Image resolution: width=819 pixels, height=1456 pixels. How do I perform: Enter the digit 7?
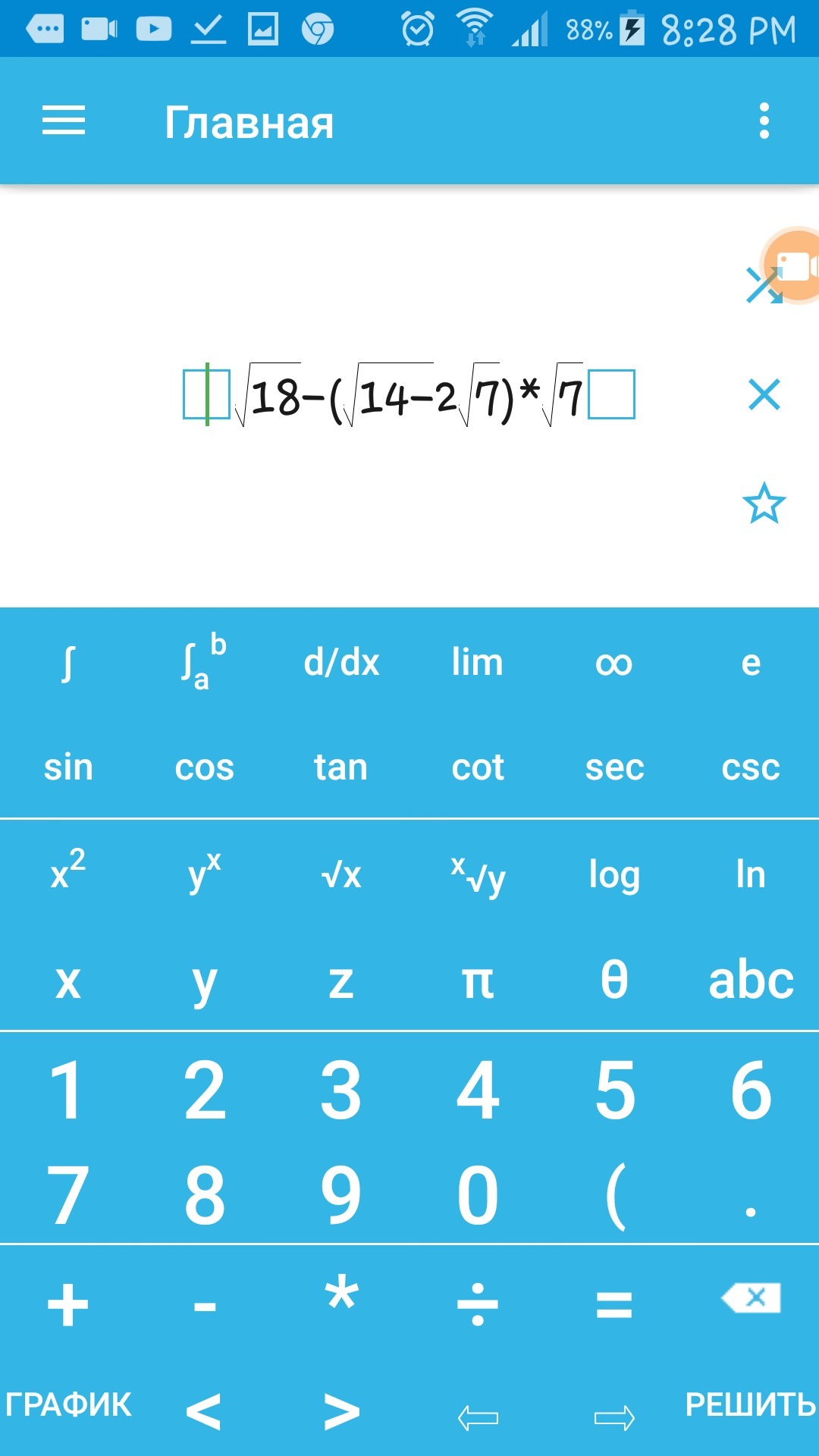tap(68, 1196)
